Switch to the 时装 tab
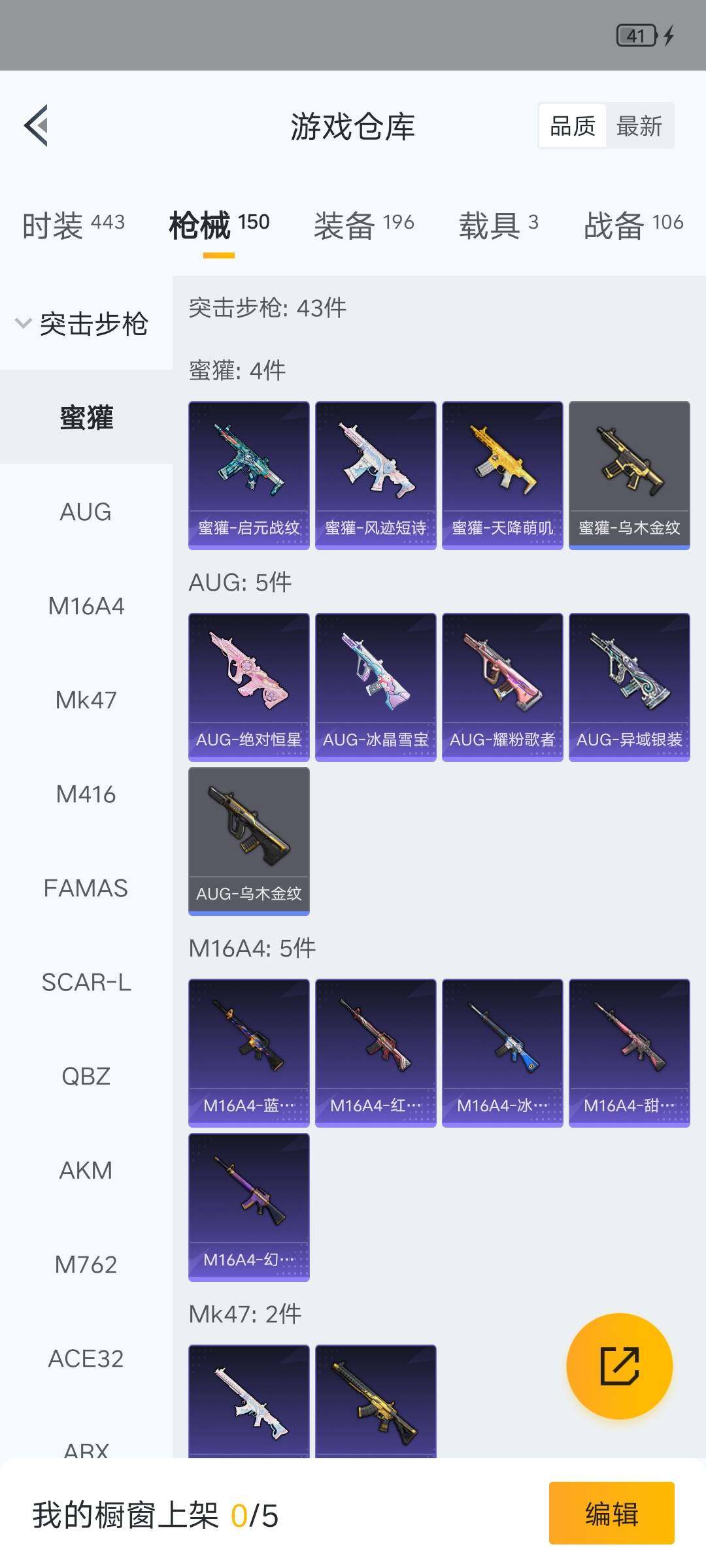The image size is (706, 1568). click(73, 225)
